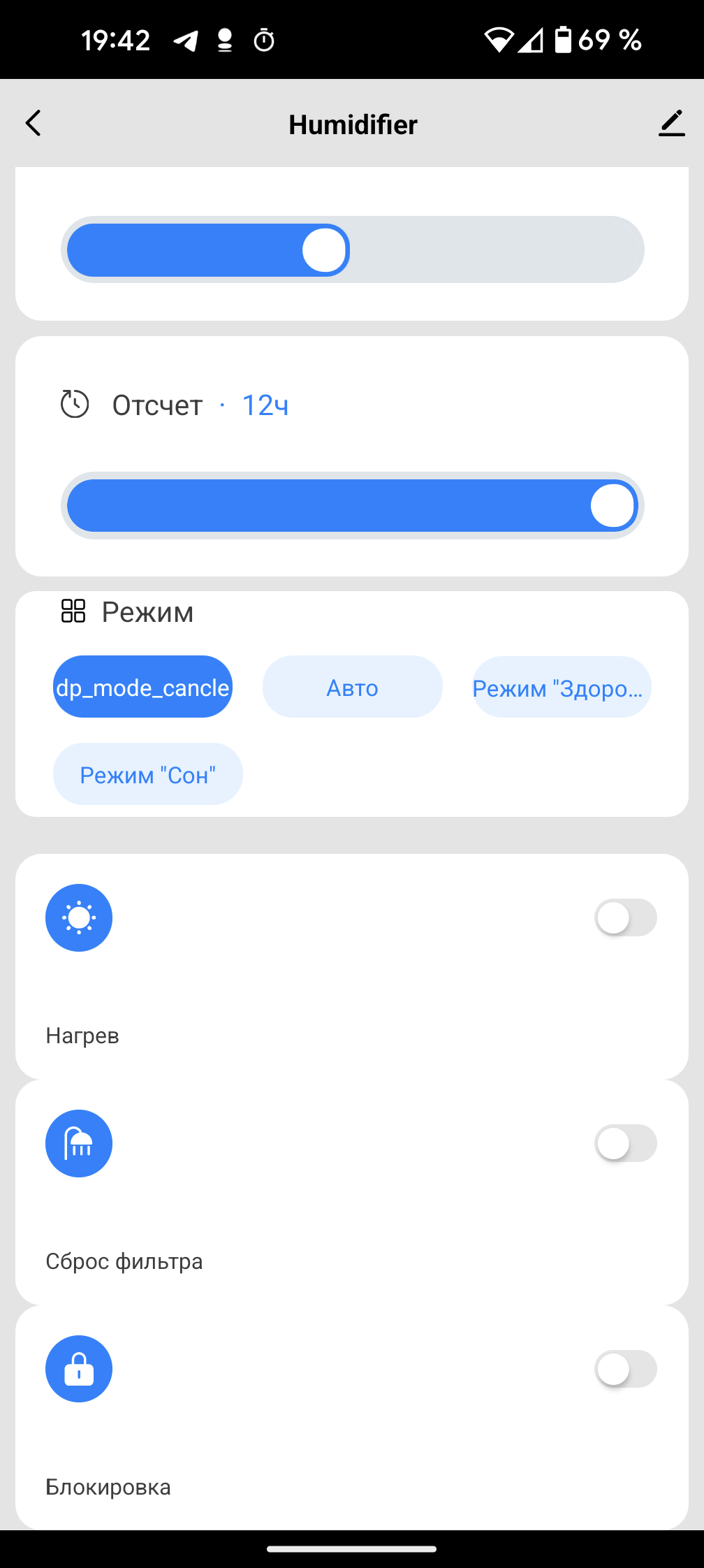This screenshot has width=704, height=1568.
Task: Choose the Режим "Здоро…" mode chip
Action: point(561,688)
